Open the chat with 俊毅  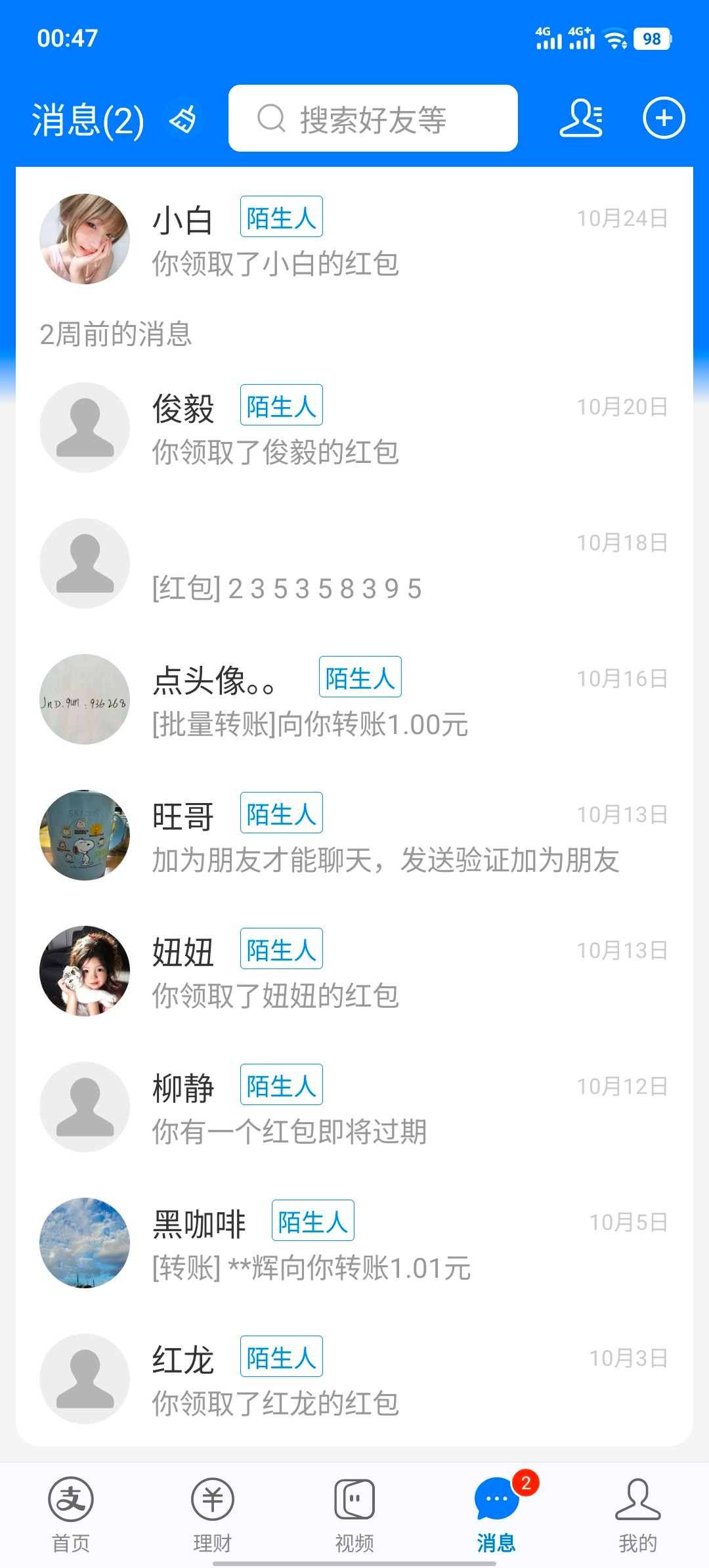pos(354,428)
